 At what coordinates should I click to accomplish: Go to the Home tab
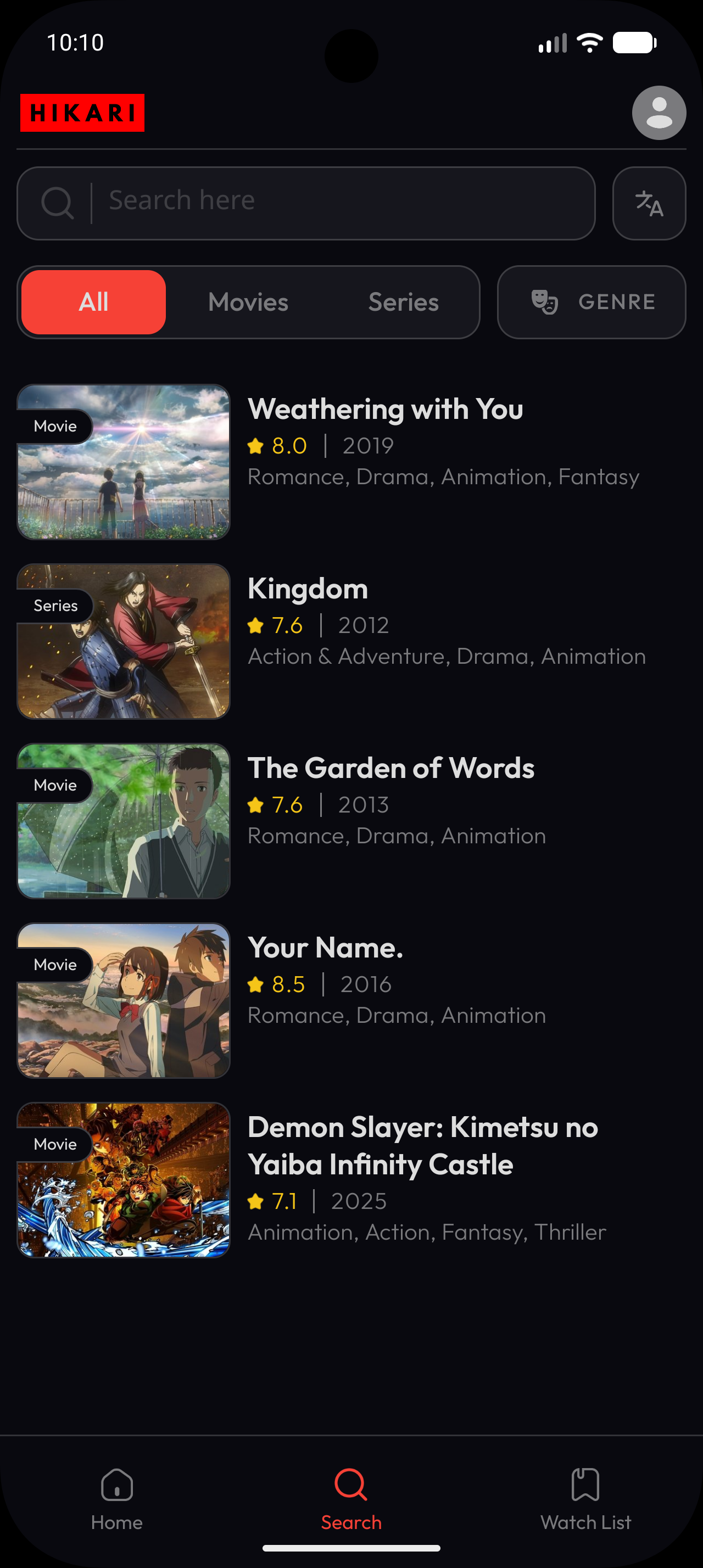coord(117,1499)
